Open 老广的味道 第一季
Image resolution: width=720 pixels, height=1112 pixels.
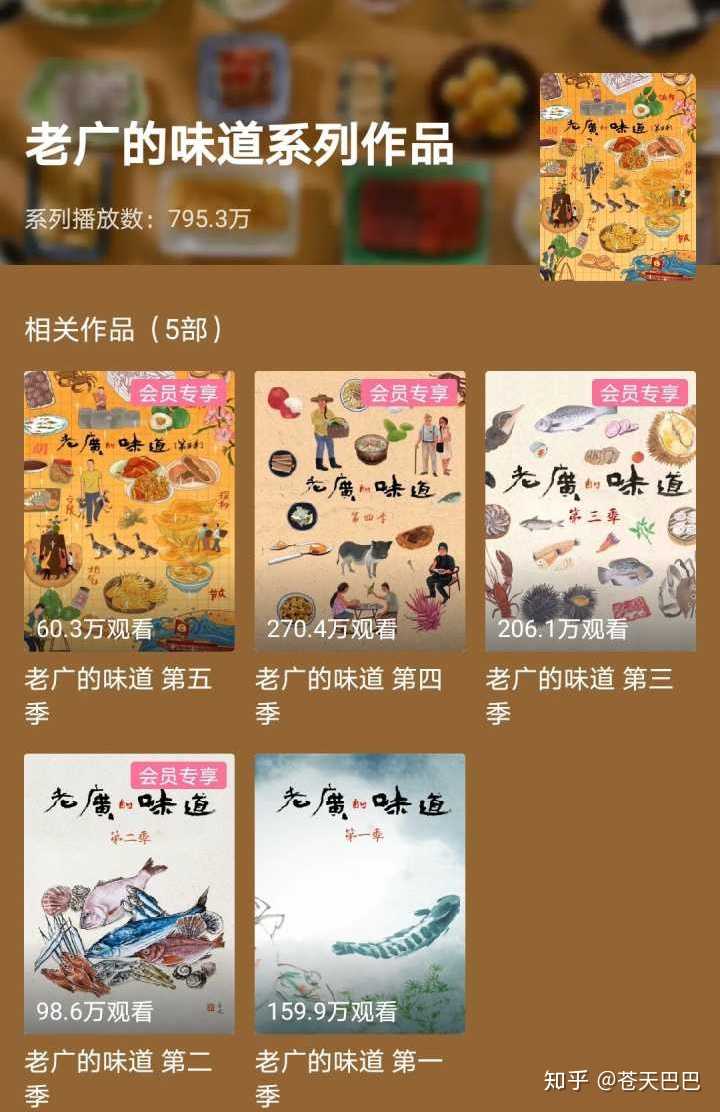360,893
